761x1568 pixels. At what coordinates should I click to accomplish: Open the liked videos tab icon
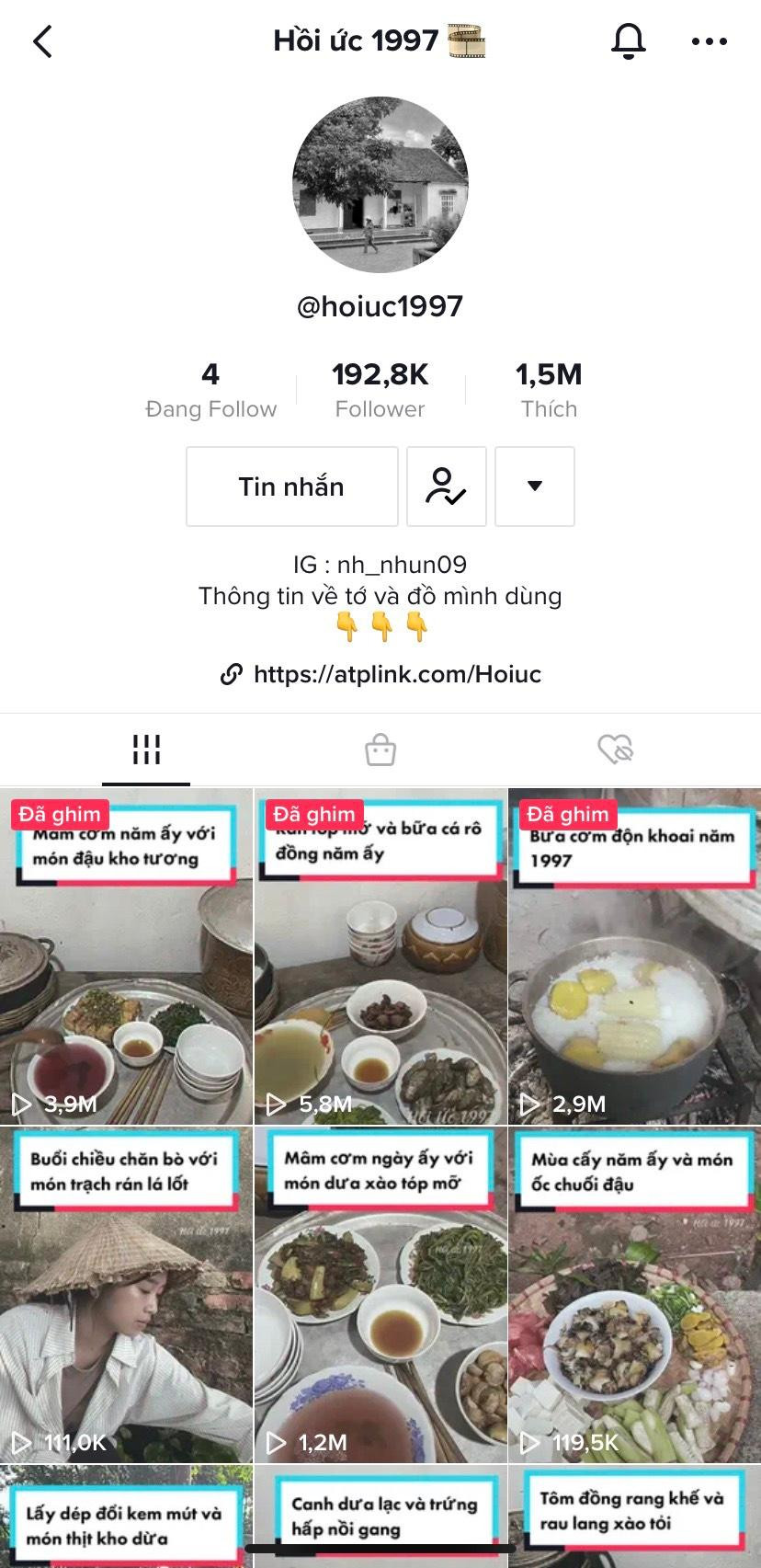[x=618, y=749]
